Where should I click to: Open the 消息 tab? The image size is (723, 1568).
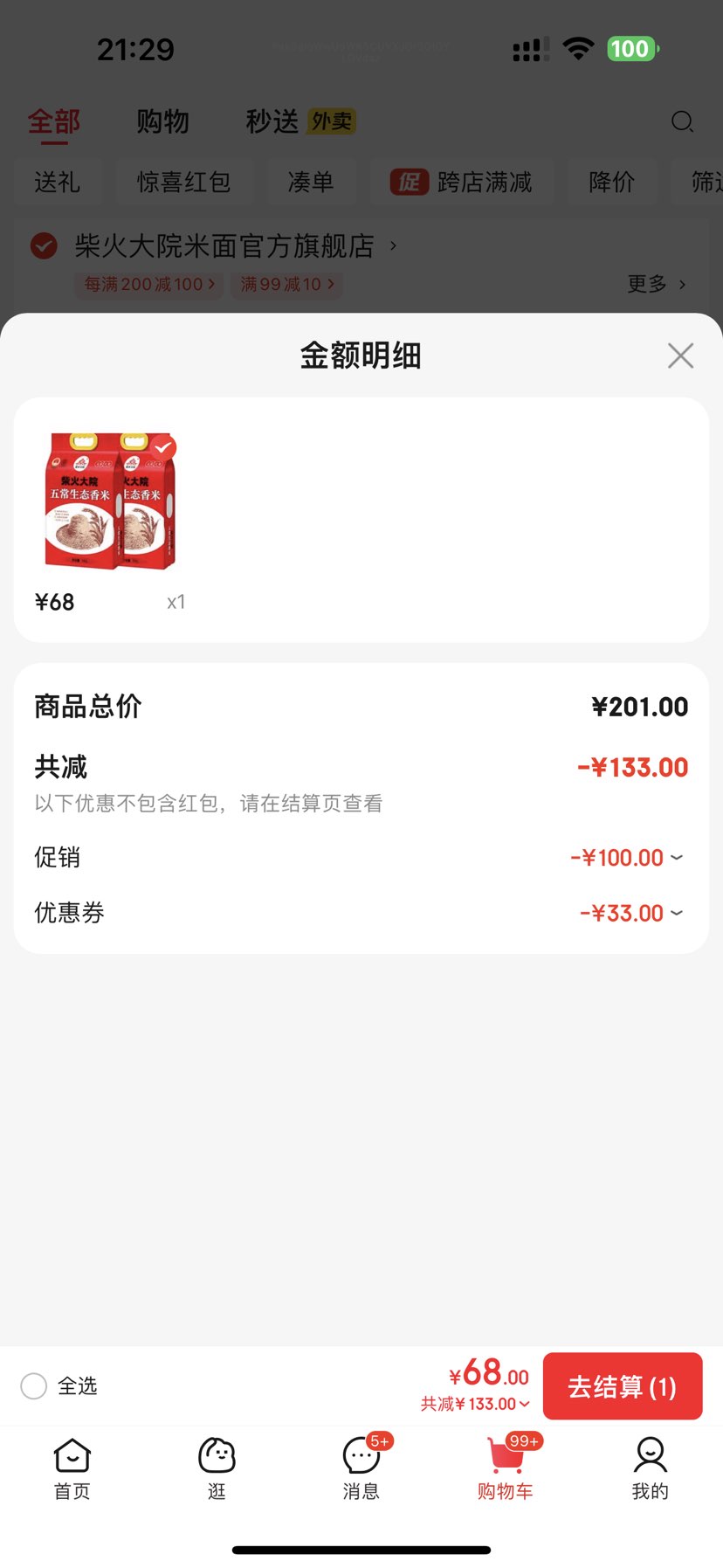point(361,1469)
